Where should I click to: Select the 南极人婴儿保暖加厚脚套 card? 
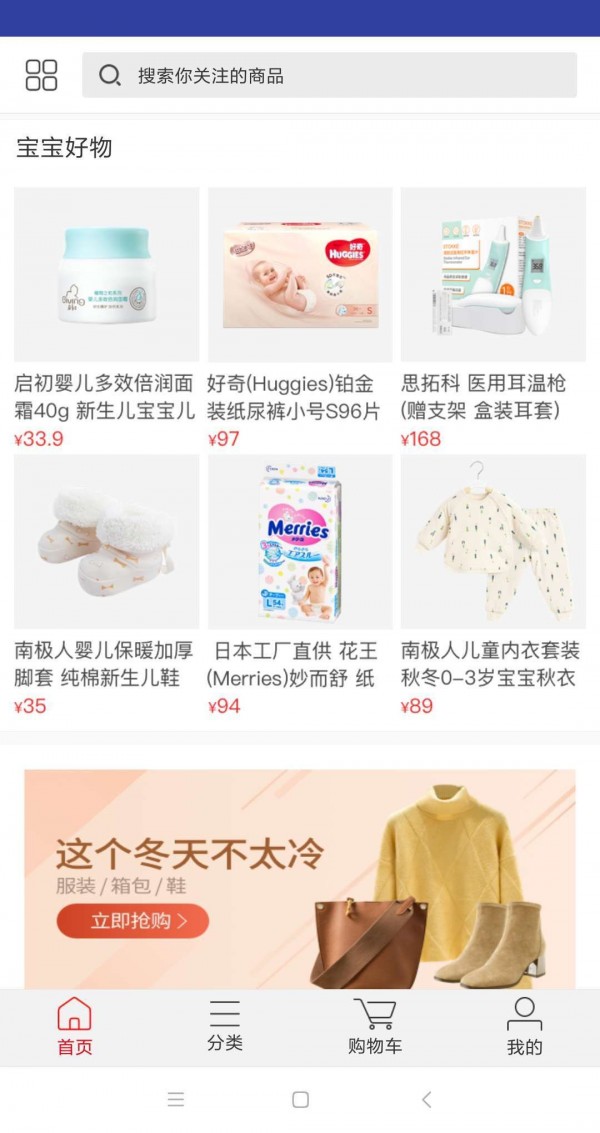point(106,542)
